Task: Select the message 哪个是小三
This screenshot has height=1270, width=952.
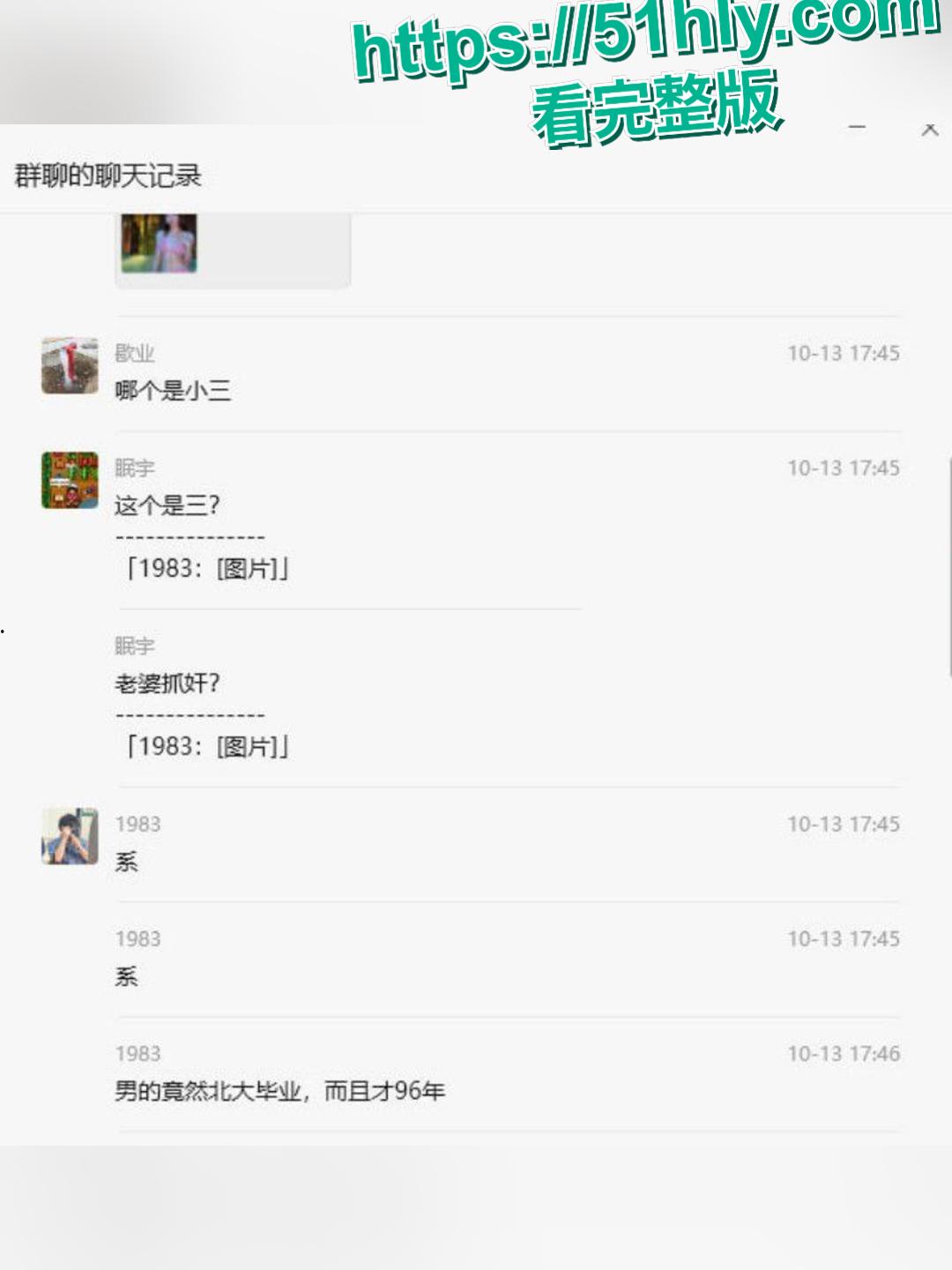Action: 173,391
